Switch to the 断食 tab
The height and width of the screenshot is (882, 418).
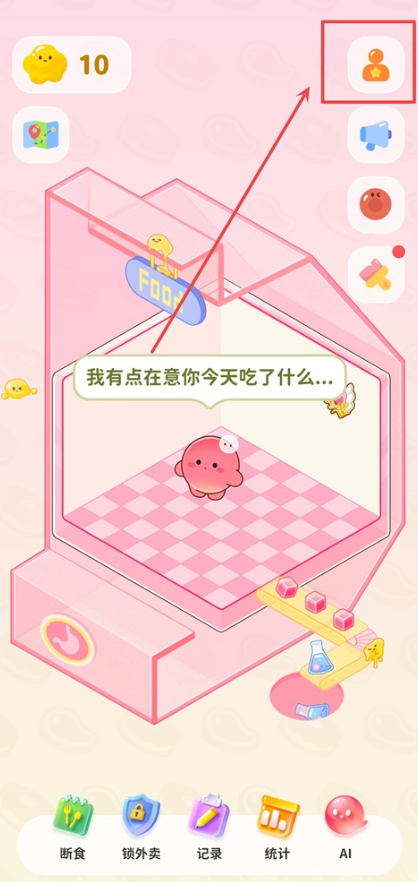point(73,827)
